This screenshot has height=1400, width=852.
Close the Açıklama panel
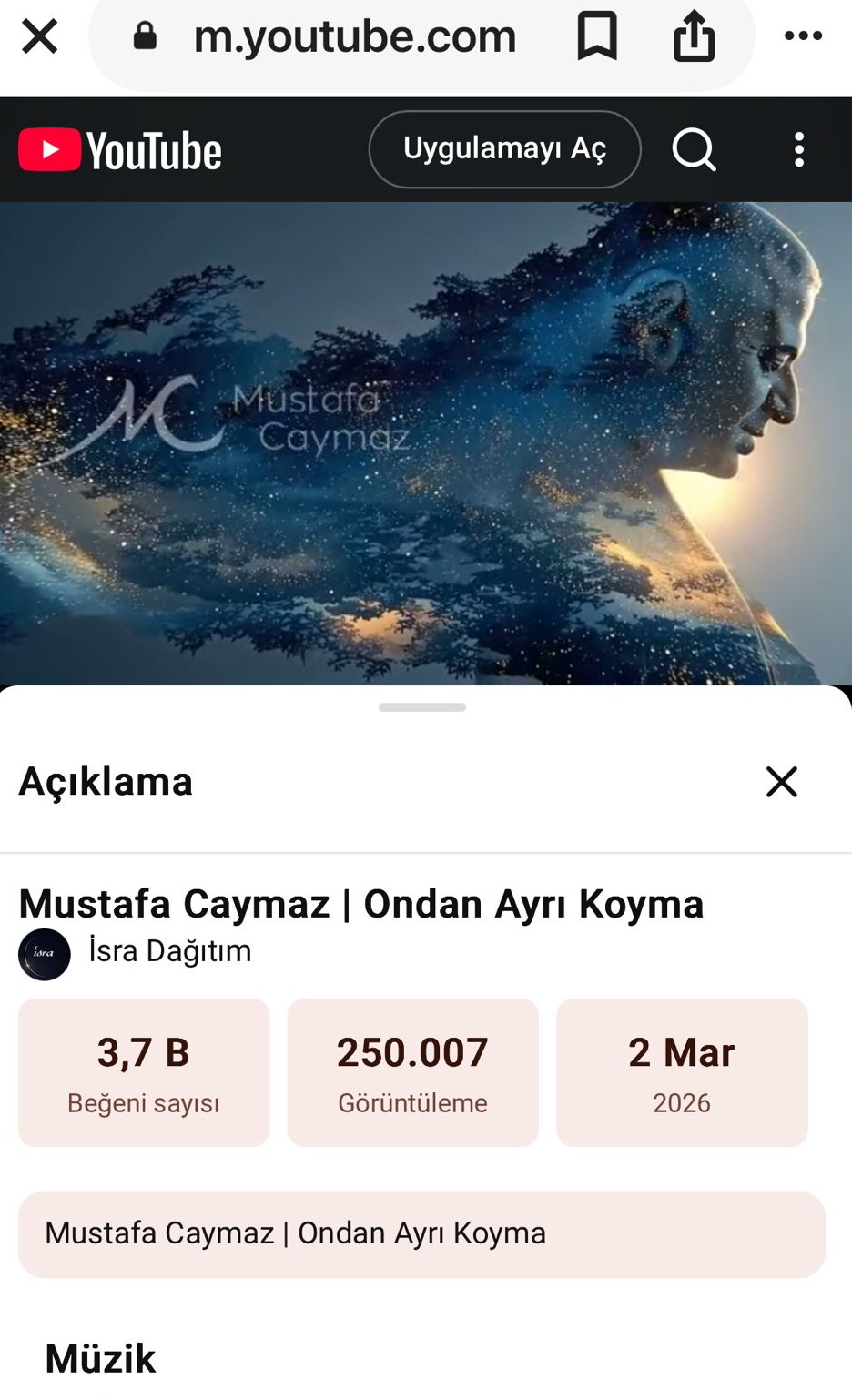[x=781, y=781]
